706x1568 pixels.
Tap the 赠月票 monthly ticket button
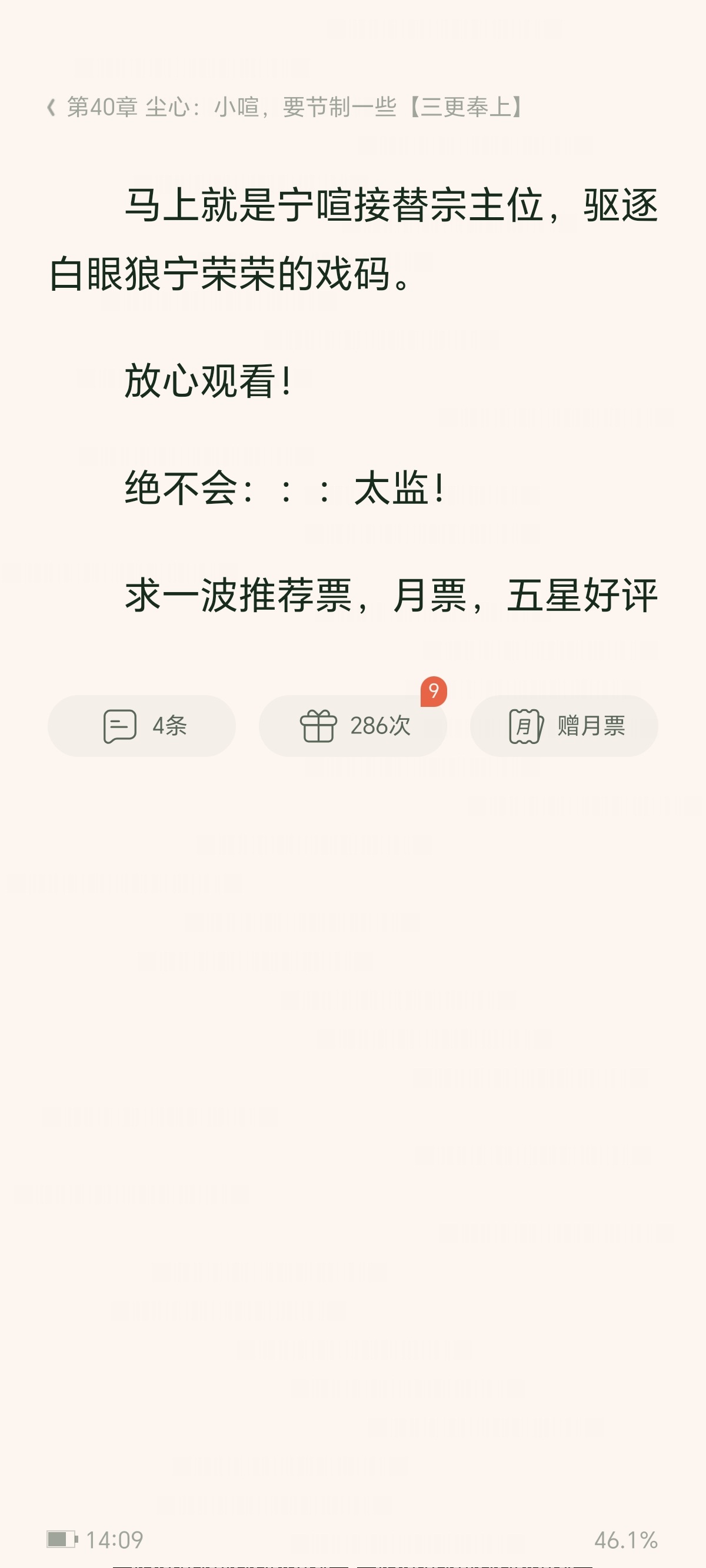(x=564, y=726)
